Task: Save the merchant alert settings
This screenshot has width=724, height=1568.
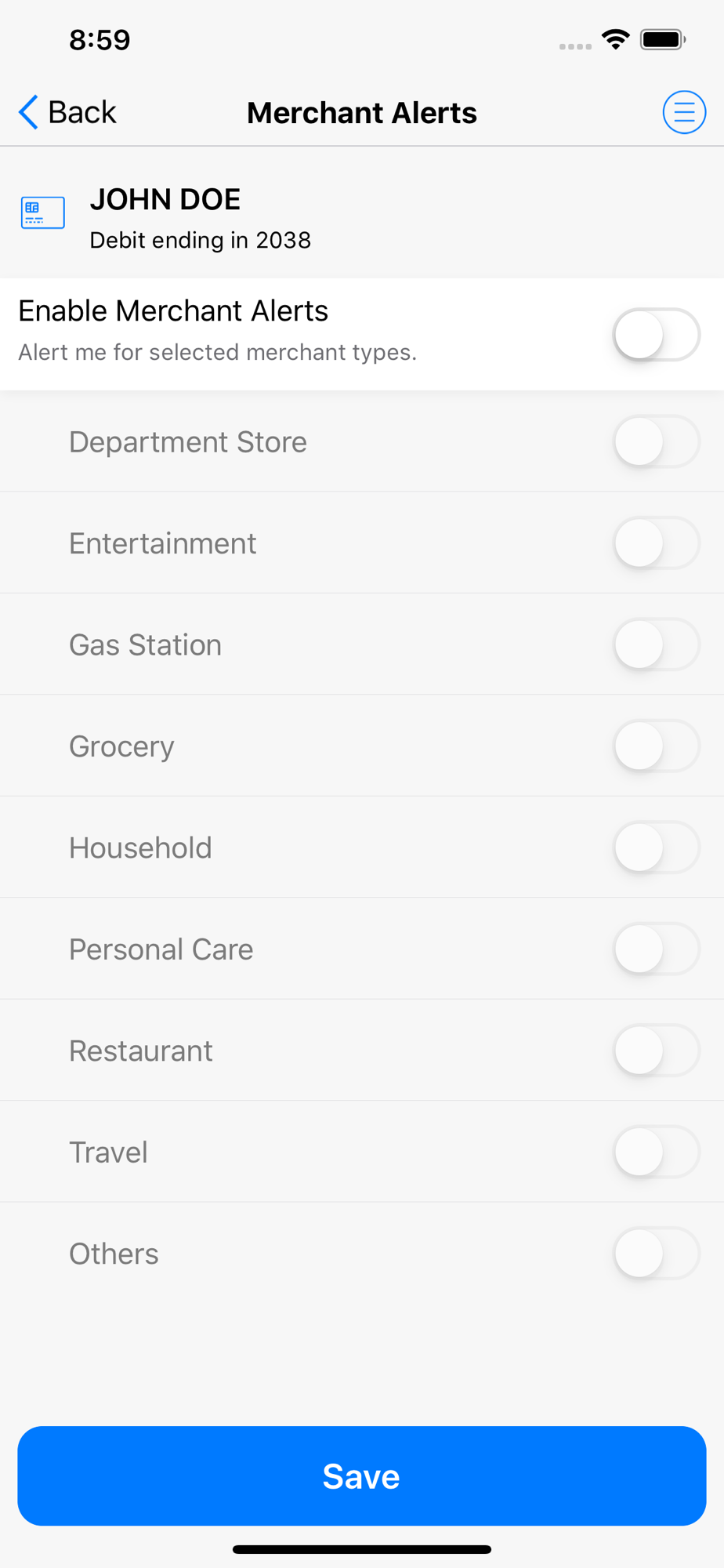Action: point(362,1475)
